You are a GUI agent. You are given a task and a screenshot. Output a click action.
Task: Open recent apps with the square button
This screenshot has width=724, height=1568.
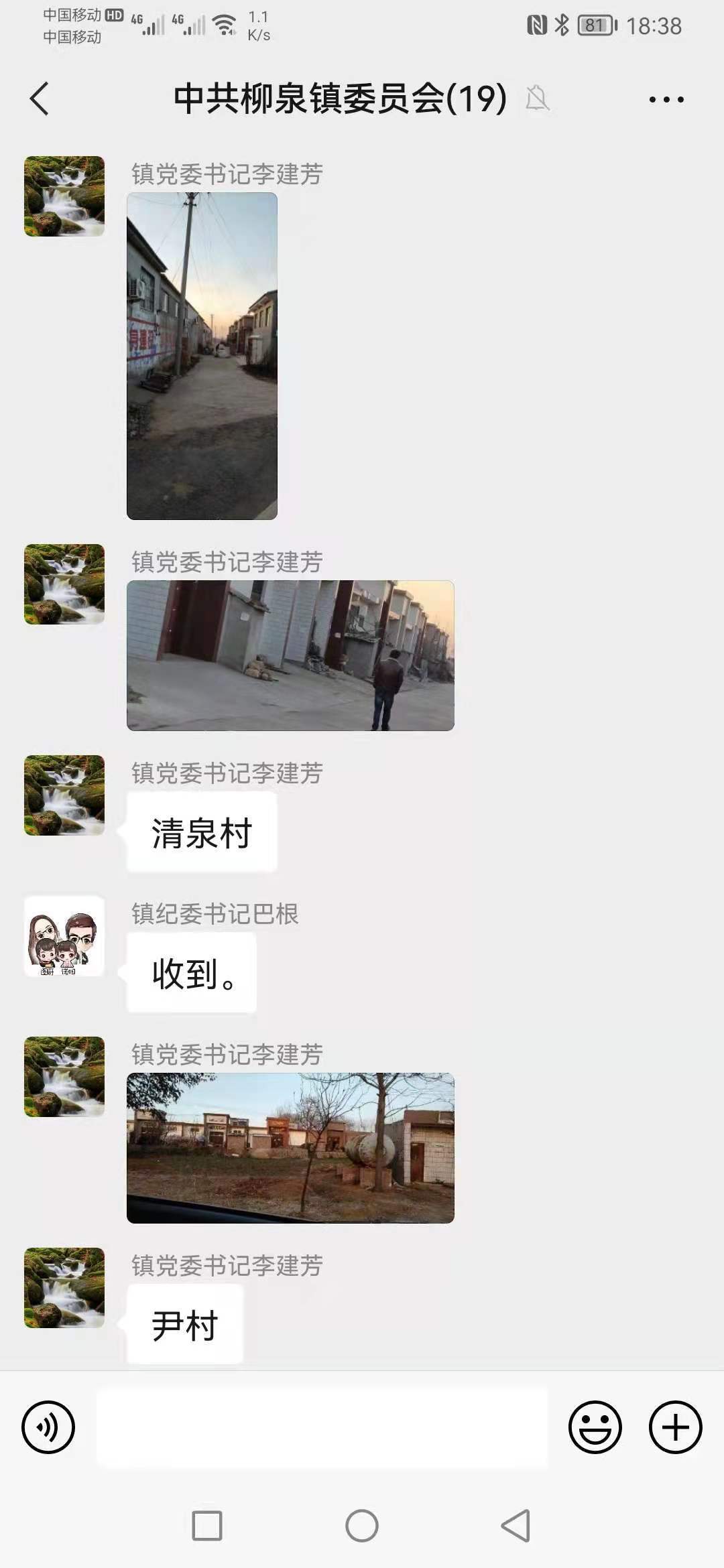click(x=206, y=1526)
